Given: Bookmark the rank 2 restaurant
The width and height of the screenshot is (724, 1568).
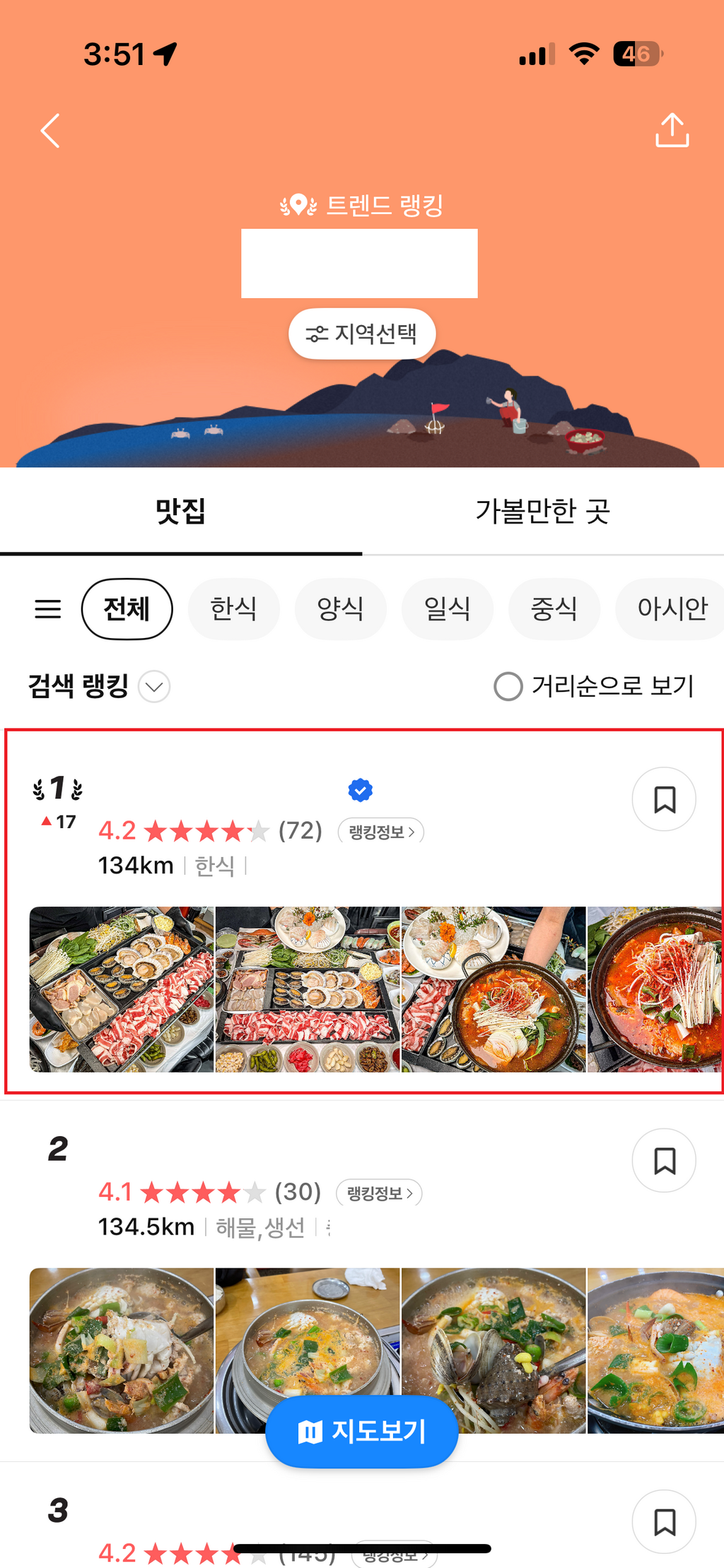Looking at the screenshot, I should pos(663,1160).
